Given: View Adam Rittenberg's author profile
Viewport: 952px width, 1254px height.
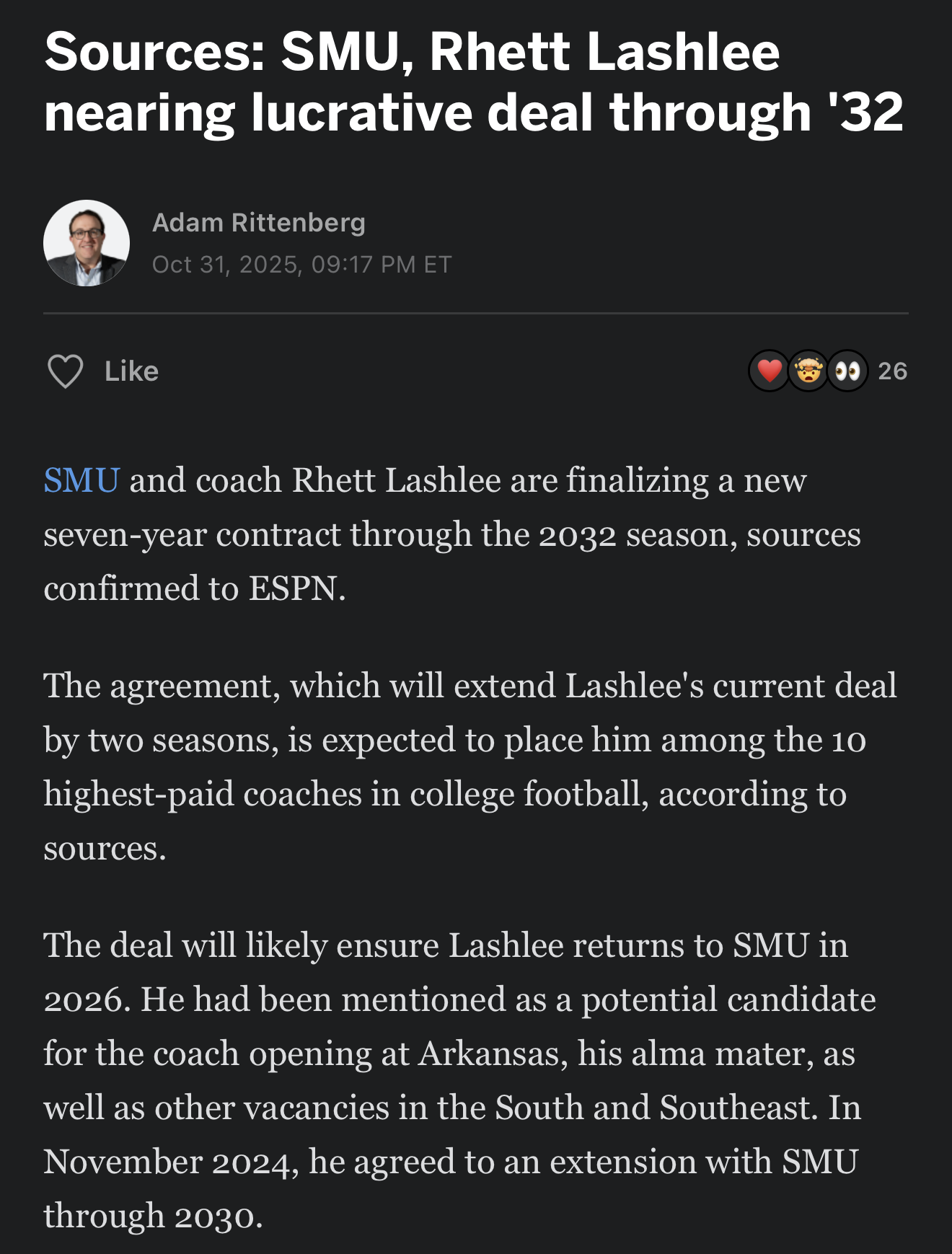Looking at the screenshot, I should click(x=258, y=223).
